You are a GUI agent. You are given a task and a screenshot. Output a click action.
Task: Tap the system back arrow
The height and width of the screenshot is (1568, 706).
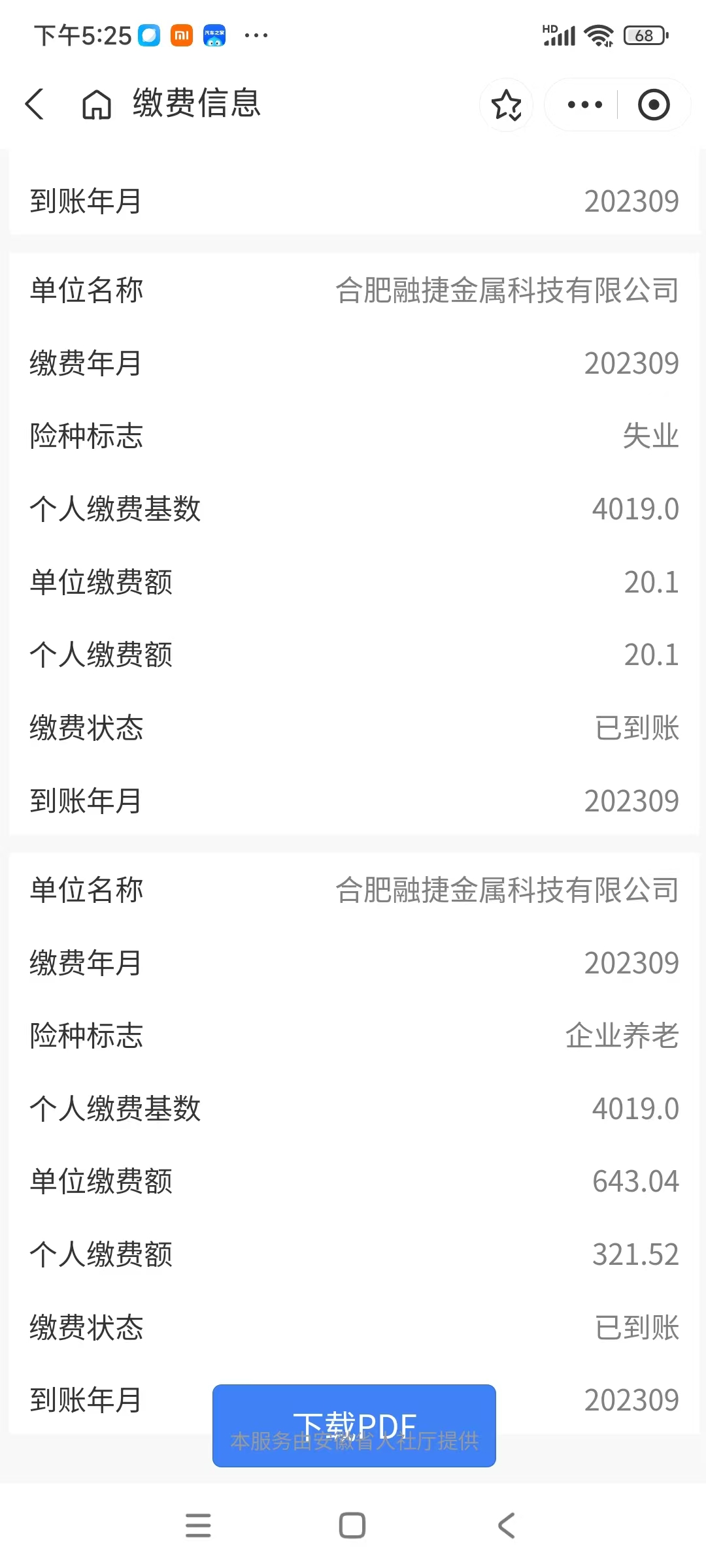[507, 1526]
